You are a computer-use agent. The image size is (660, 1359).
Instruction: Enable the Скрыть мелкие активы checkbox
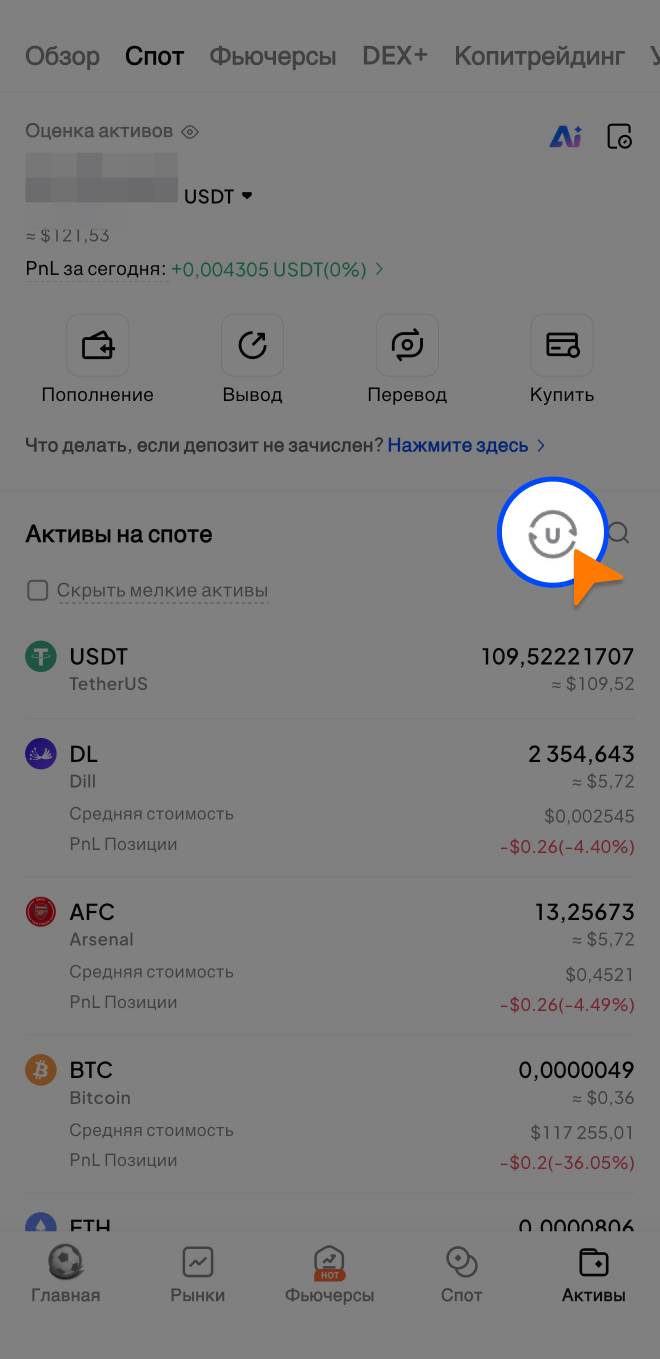[x=38, y=591]
